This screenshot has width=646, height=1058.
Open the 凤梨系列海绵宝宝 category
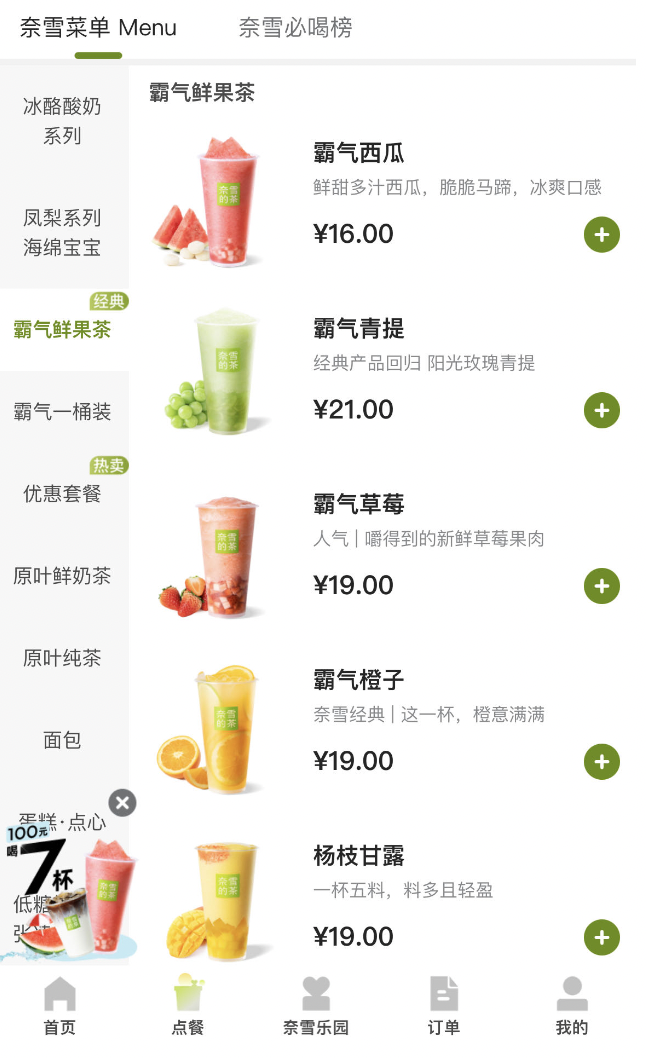click(x=62, y=233)
